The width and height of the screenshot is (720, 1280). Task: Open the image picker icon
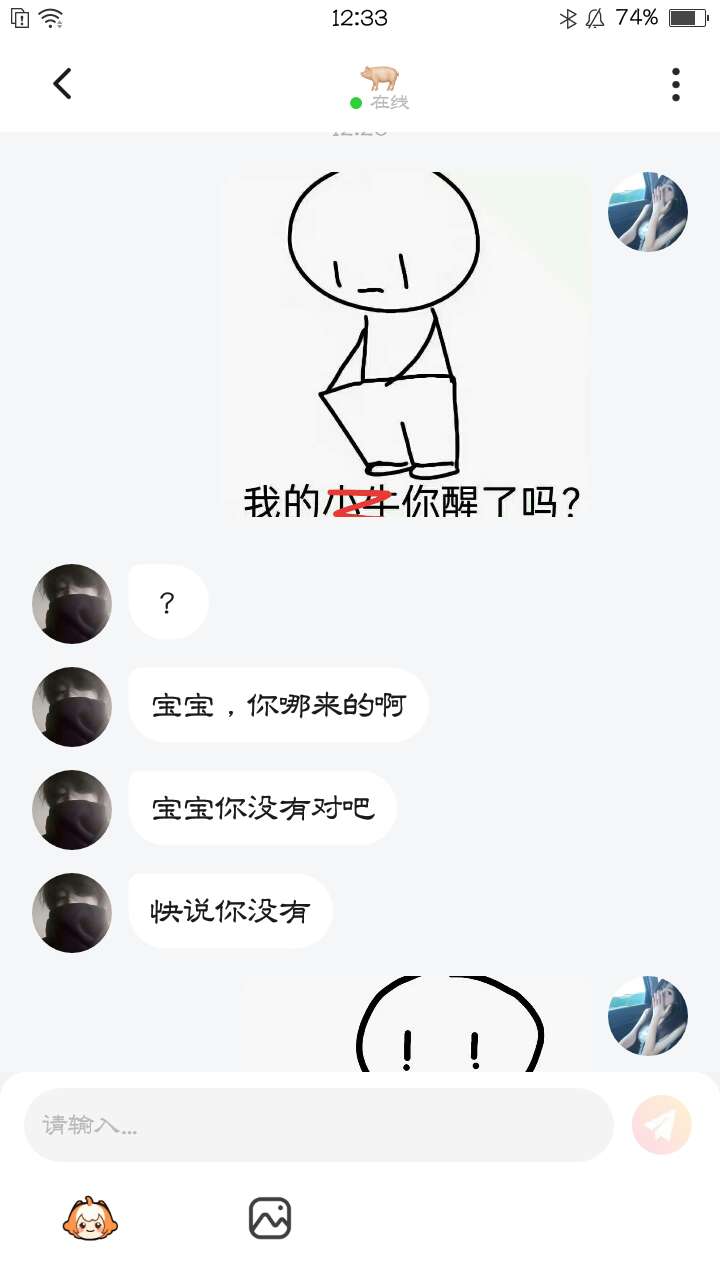(x=269, y=1218)
